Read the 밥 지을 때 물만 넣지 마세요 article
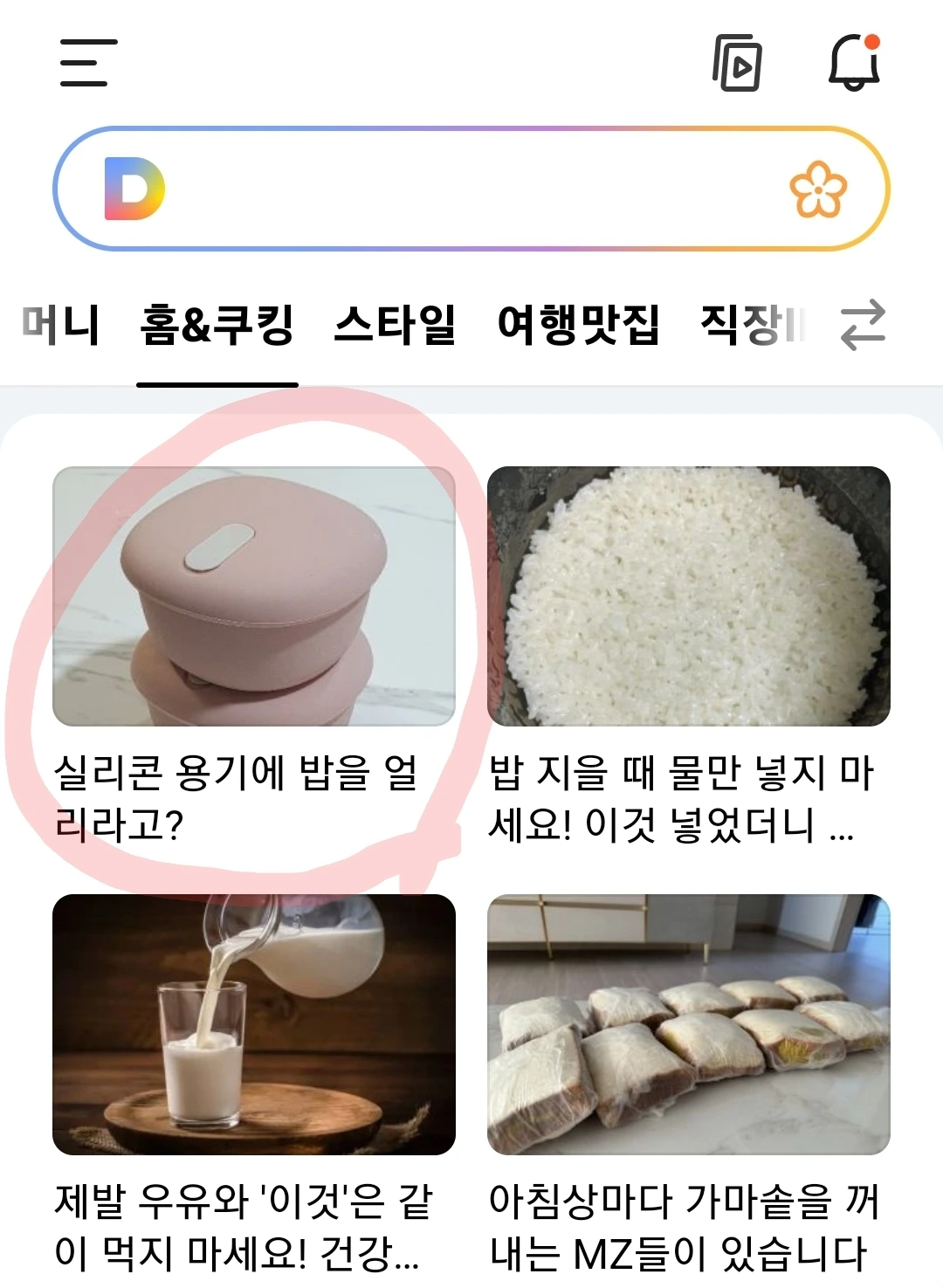943x1288 pixels. click(x=688, y=655)
